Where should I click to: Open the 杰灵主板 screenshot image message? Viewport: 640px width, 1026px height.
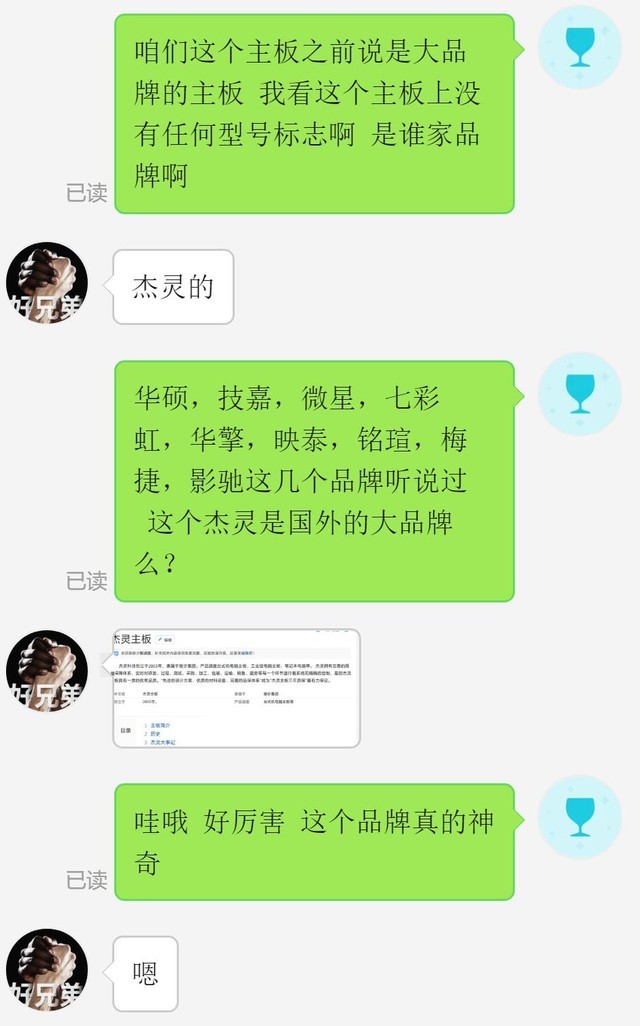pyautogui.click(x=236, y=688)
